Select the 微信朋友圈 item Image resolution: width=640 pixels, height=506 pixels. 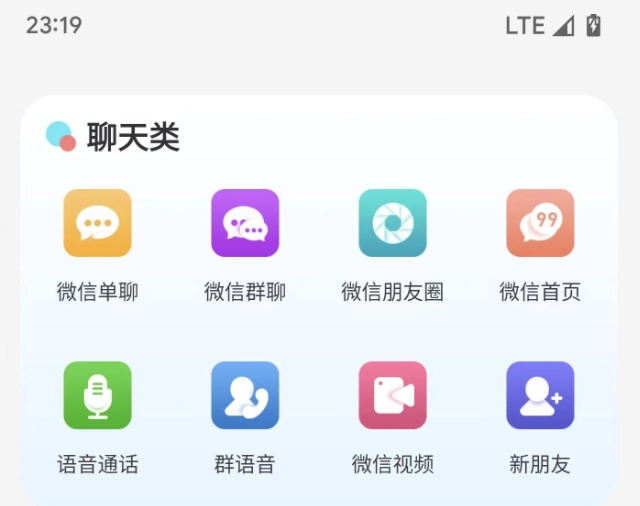click(x=393, y=223)
